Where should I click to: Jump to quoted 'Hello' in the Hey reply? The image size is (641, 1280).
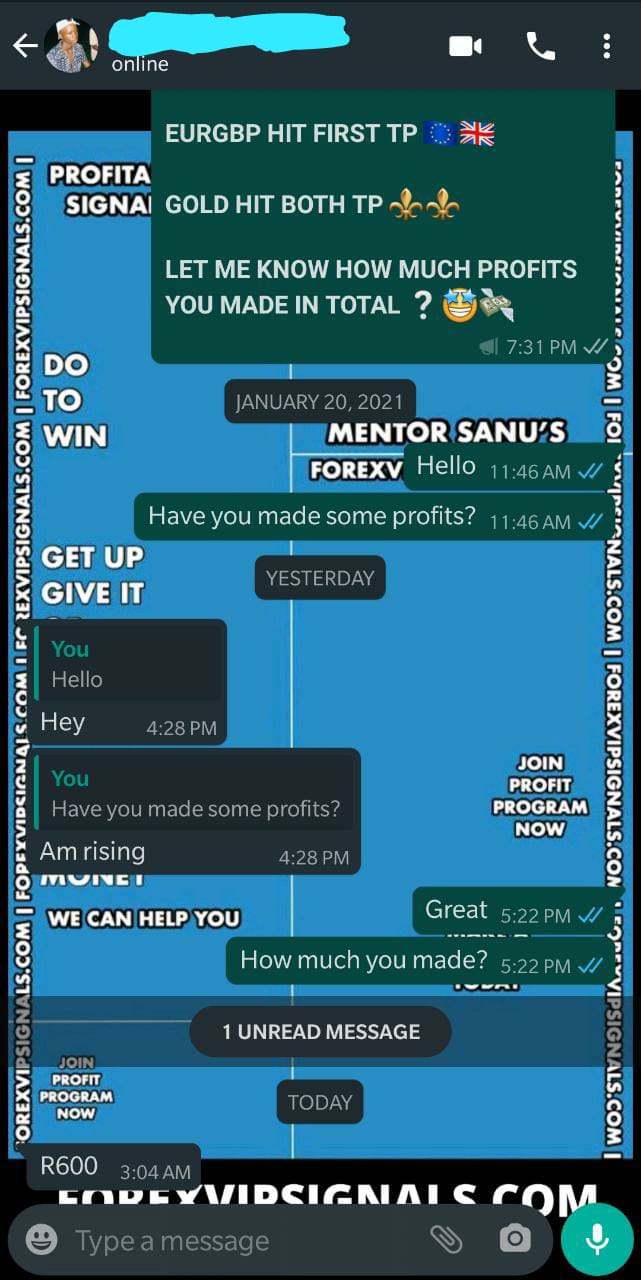pyautogui.click(x=128, y=664)
